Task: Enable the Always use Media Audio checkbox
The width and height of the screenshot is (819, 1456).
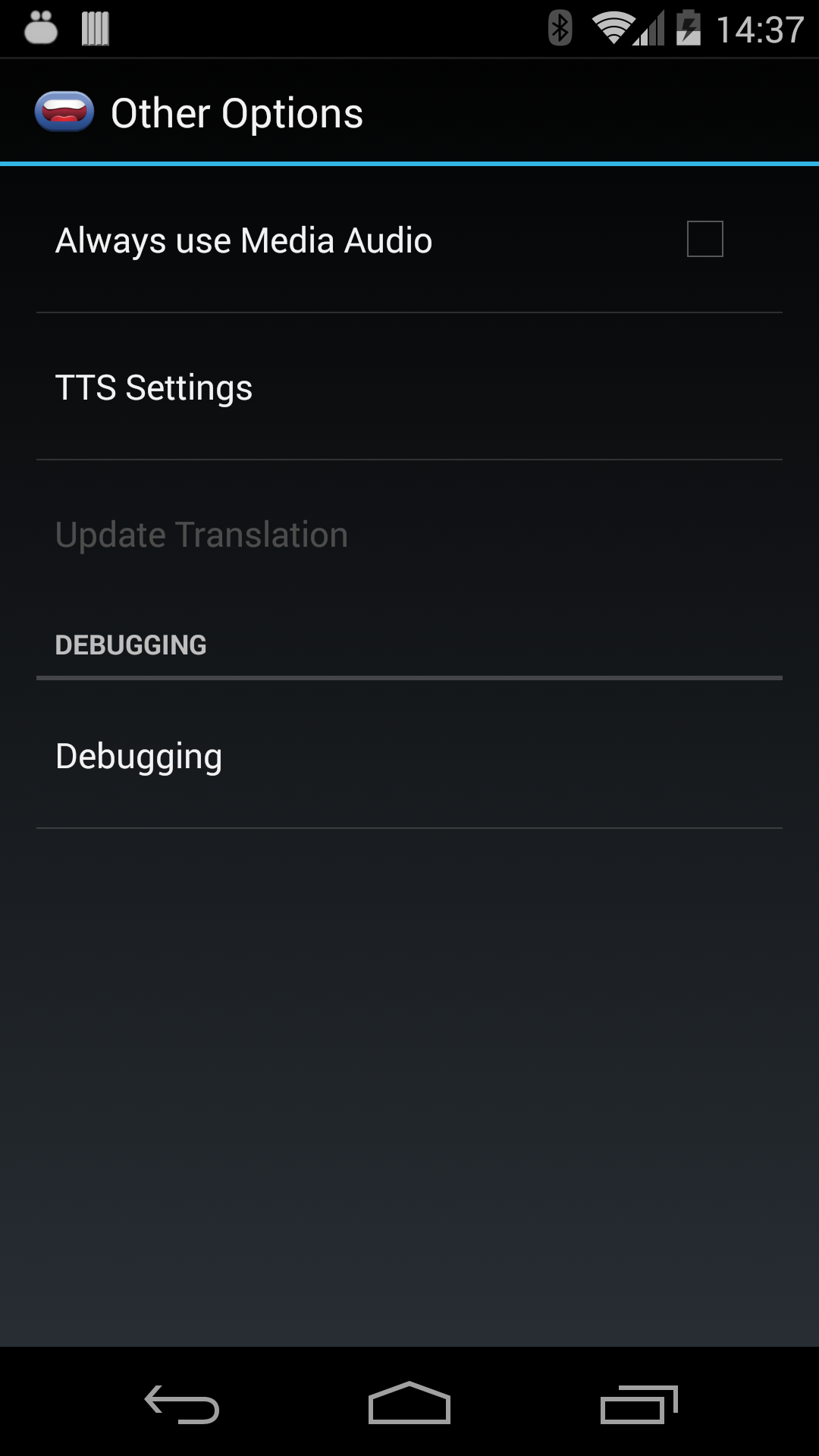Action: (704, 239)
